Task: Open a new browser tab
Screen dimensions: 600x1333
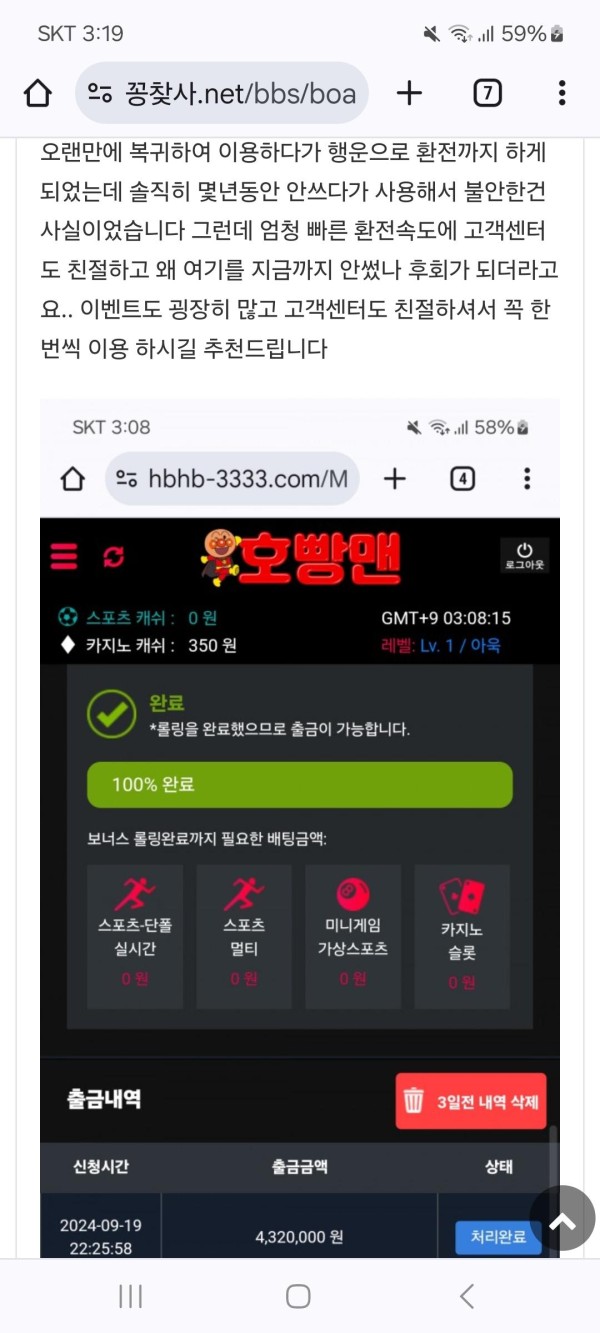Action: pyautogui.click(x=409, y=93)
